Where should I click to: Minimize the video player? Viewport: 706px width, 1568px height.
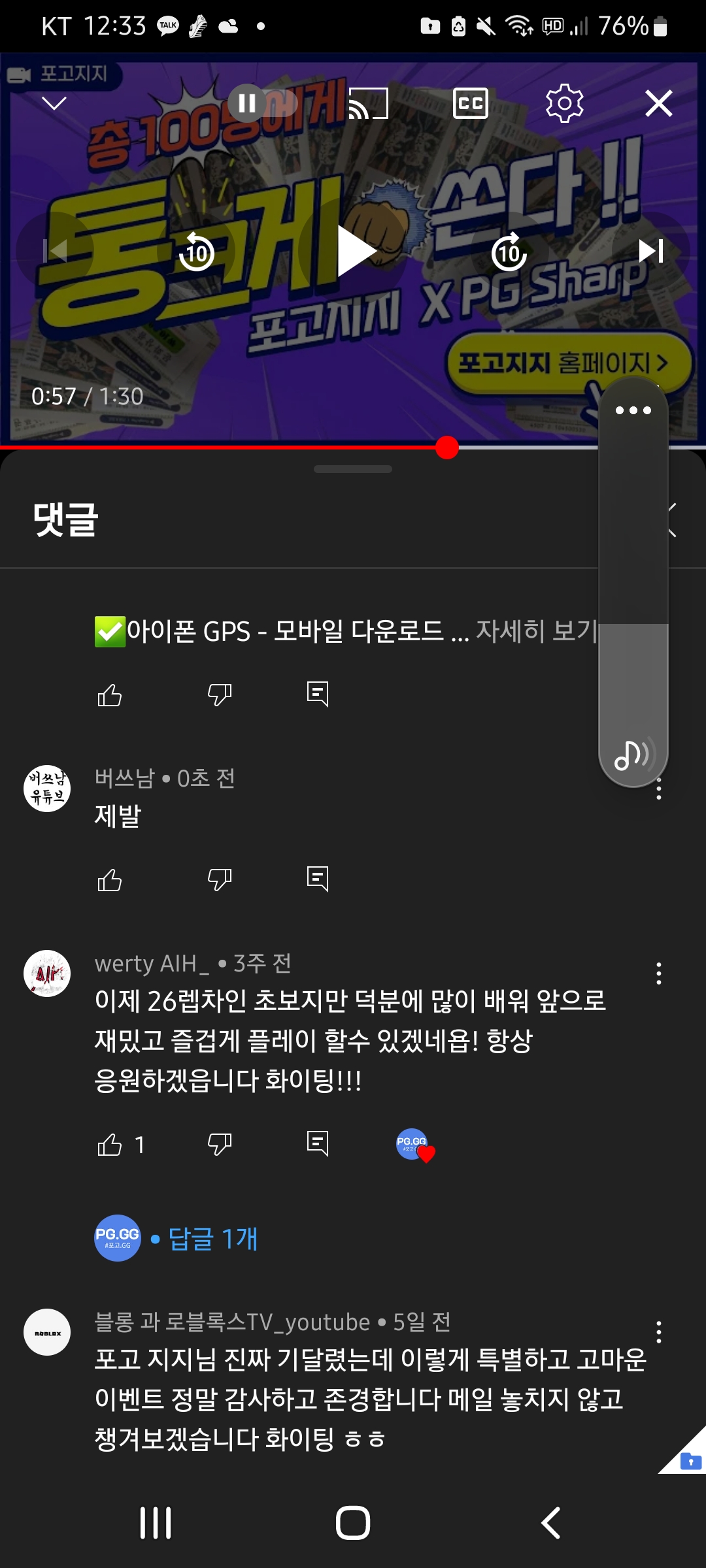(x=54, y=103)
